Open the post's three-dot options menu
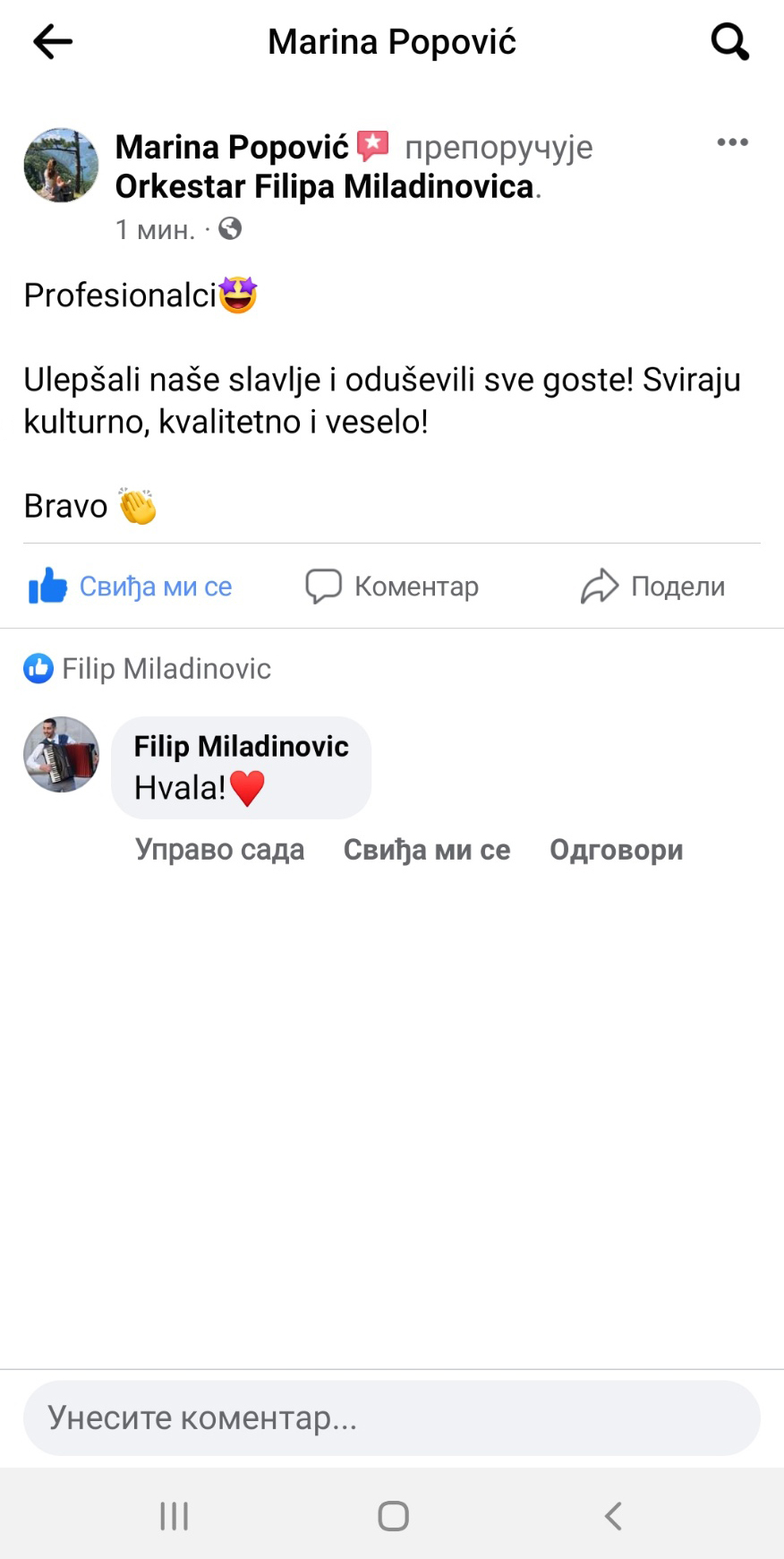Screen dimensions: 784x1559 pyautogui.click(x=732, y=142)
